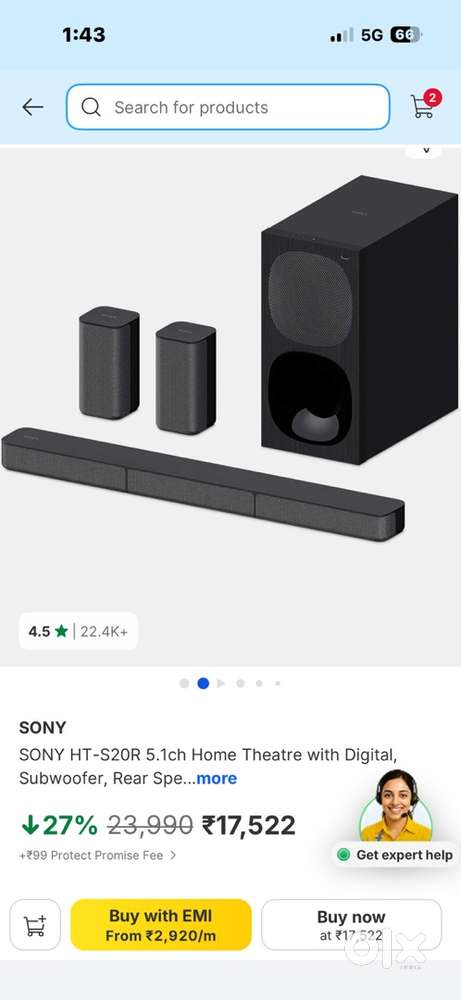Open the shopping cart with 2 items
461x1000 pixels.
point(425,105)
